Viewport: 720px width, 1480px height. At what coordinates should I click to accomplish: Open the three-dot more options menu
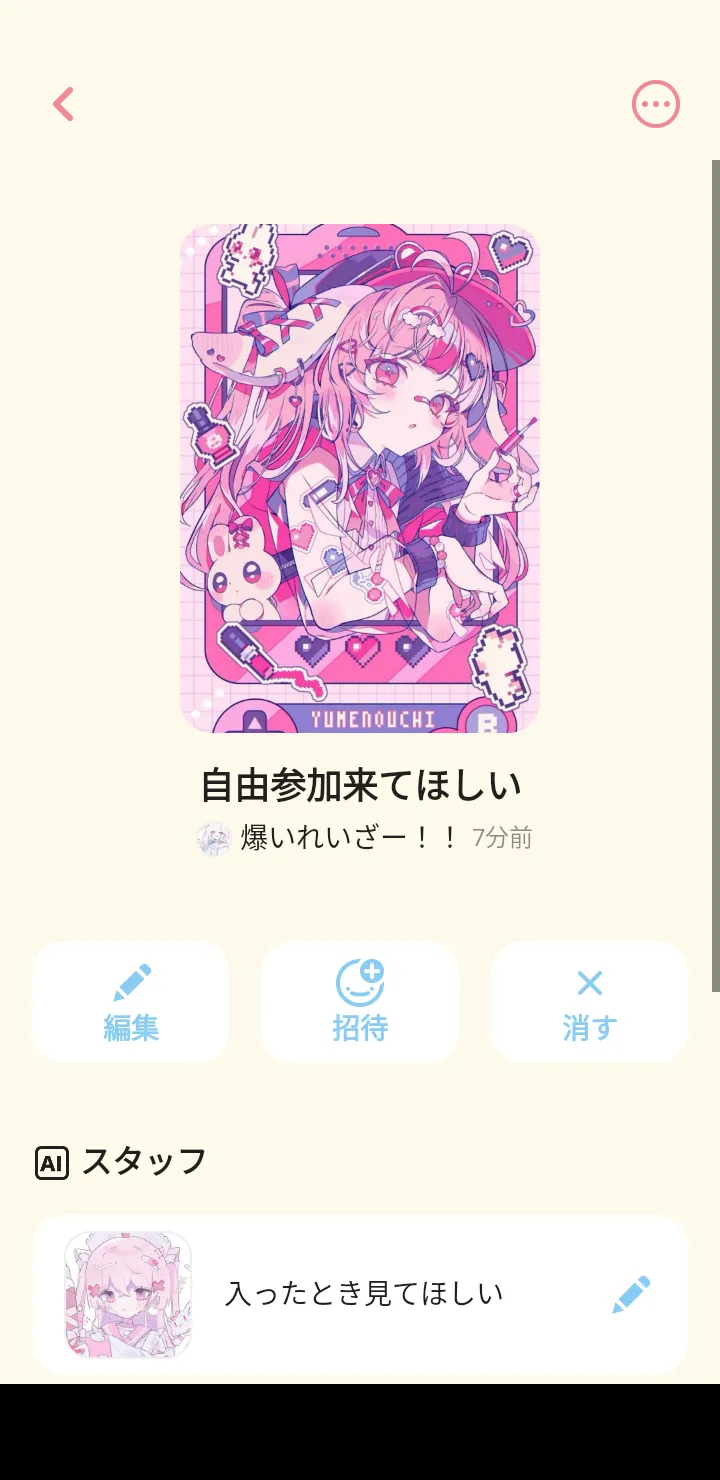(656, 104)
